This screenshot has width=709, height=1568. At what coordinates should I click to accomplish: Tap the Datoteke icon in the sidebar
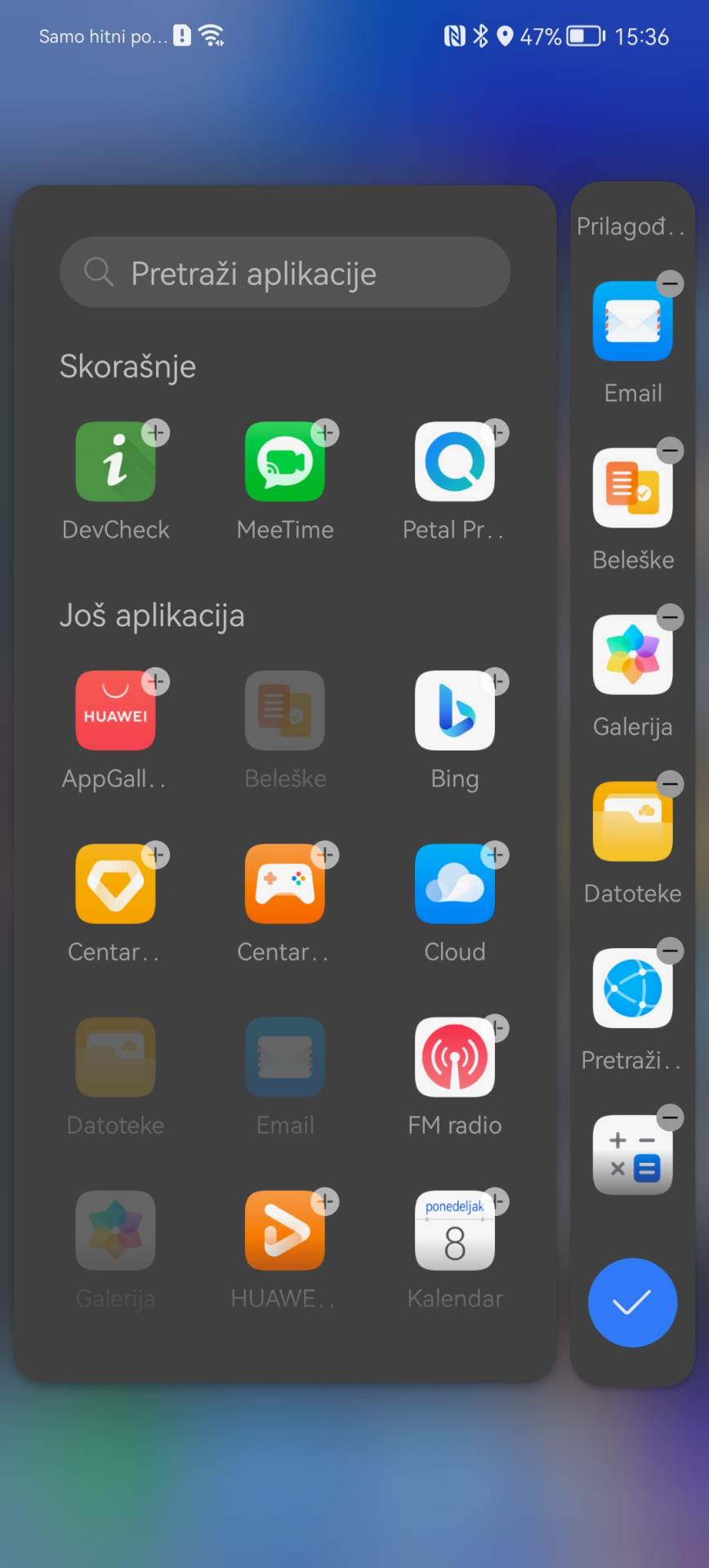tap(632, 820)
